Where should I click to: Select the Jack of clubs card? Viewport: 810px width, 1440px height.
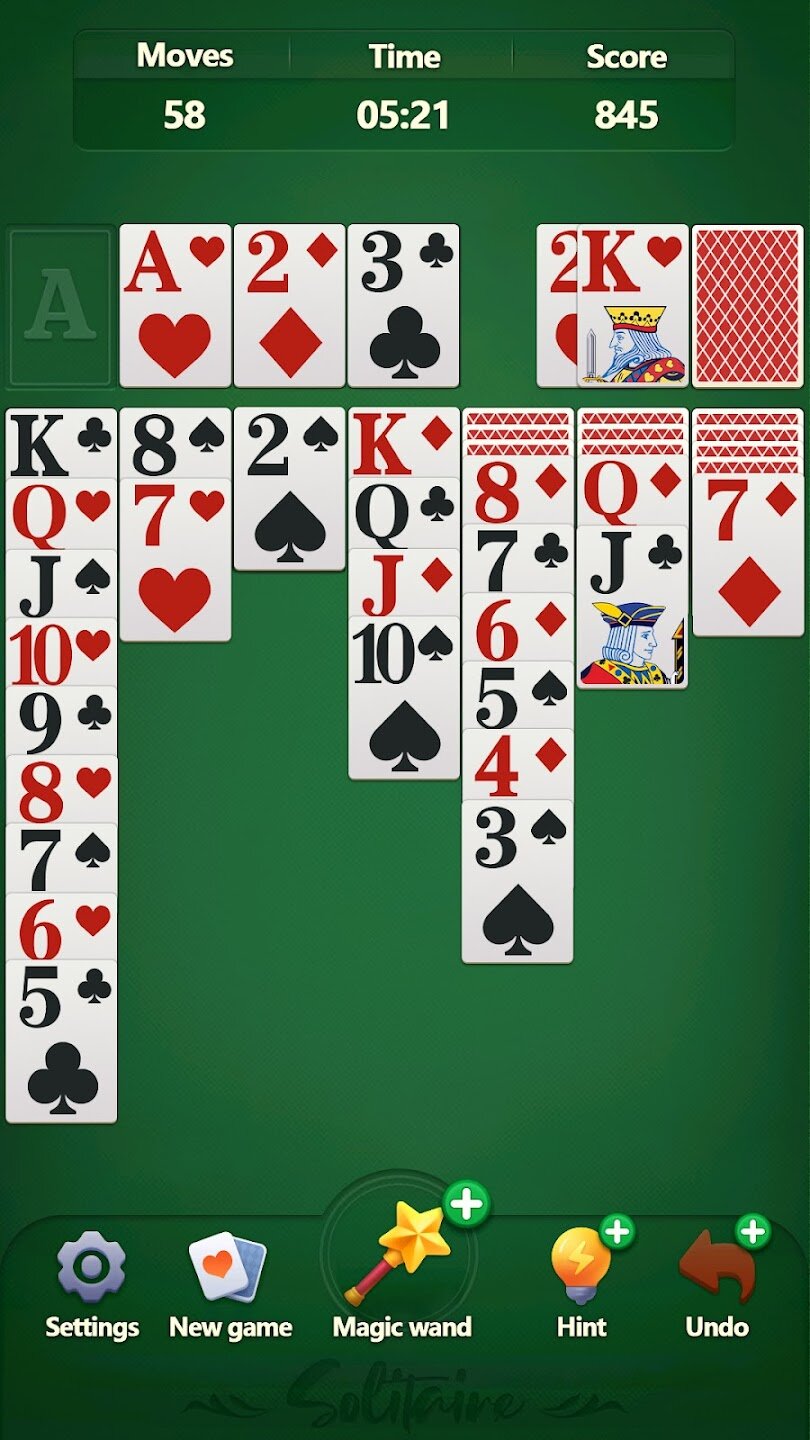(632, 610)
